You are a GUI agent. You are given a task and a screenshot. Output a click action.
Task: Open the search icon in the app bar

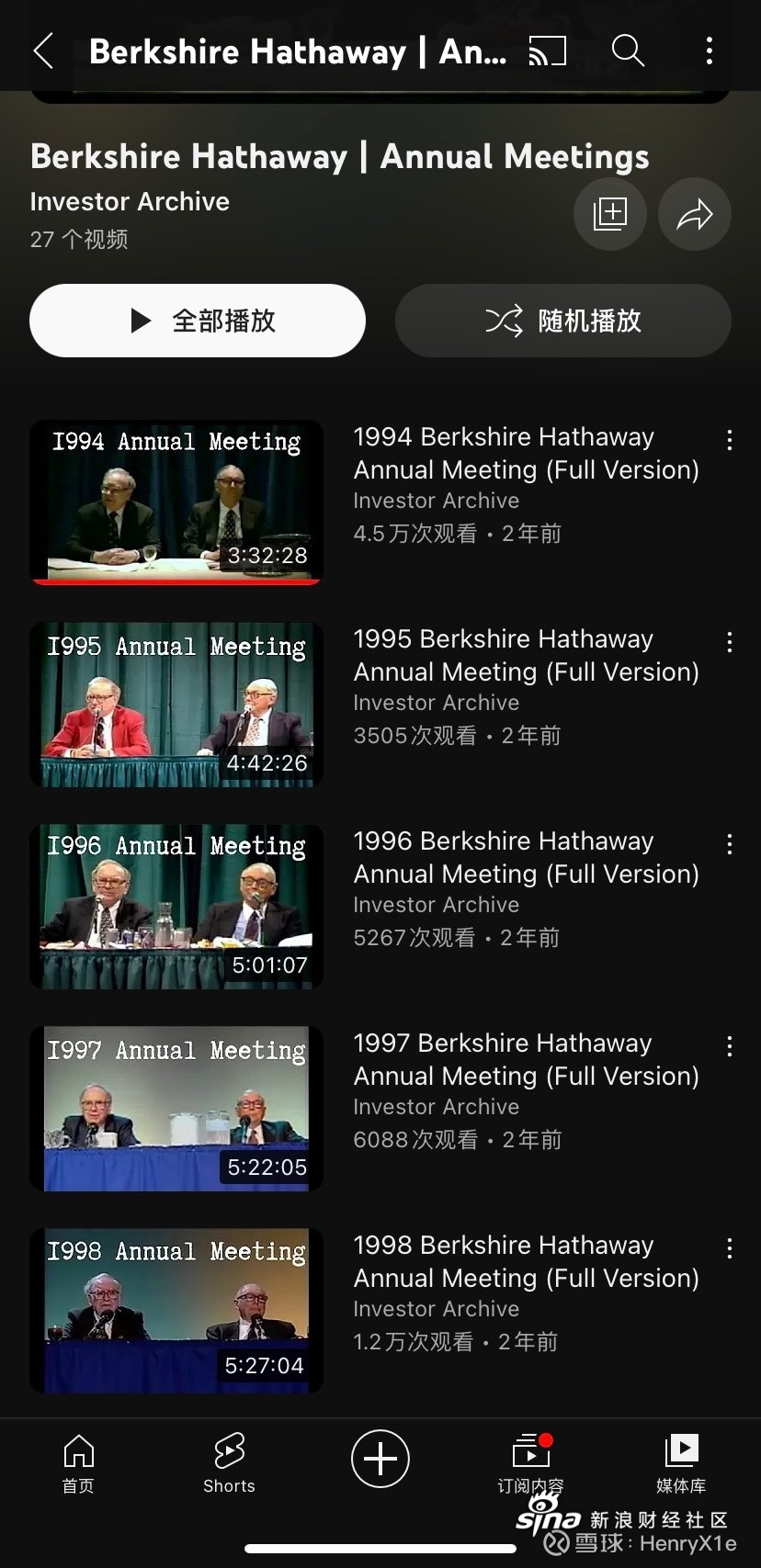click(628, 51)
